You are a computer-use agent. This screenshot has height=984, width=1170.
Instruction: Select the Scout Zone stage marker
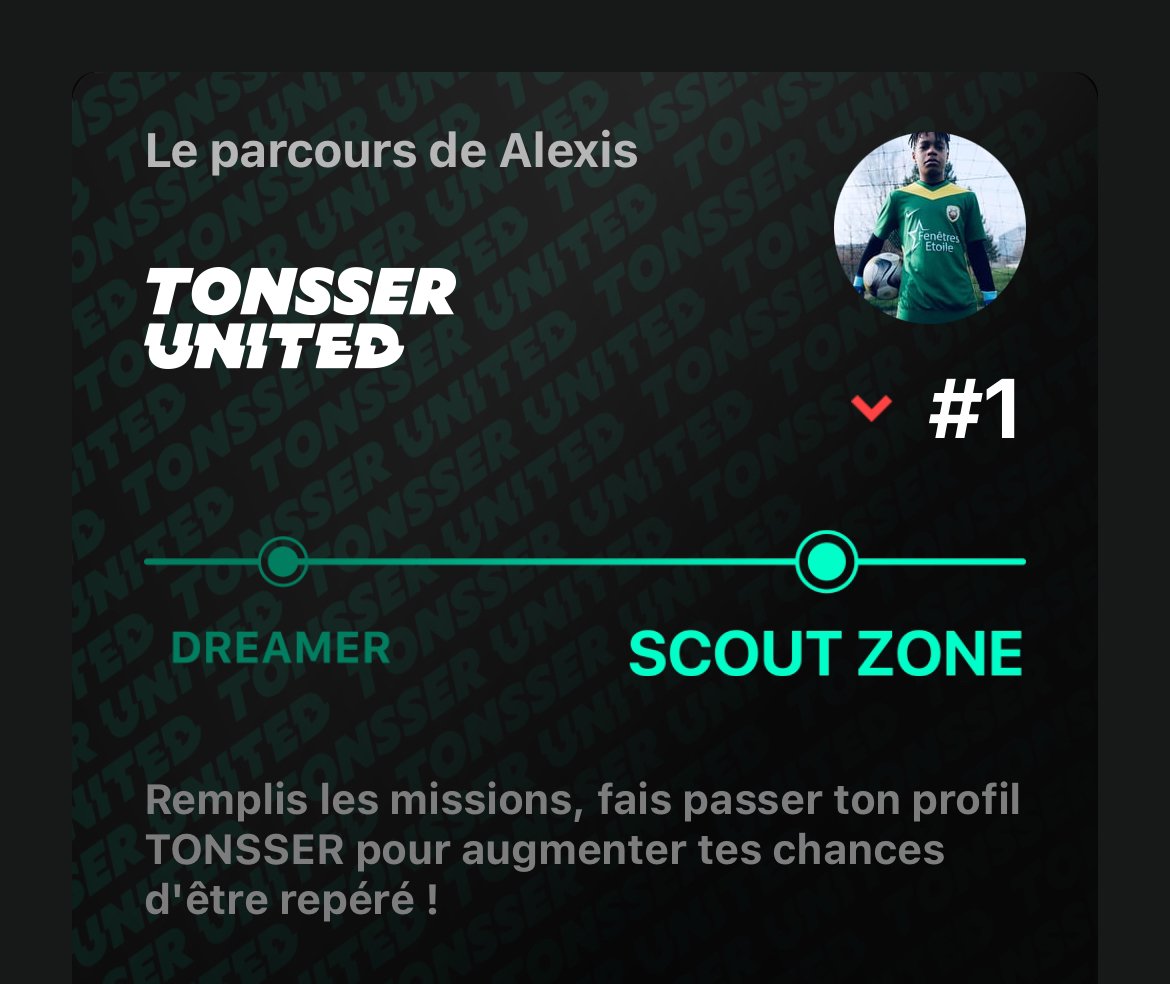[827, 562]
